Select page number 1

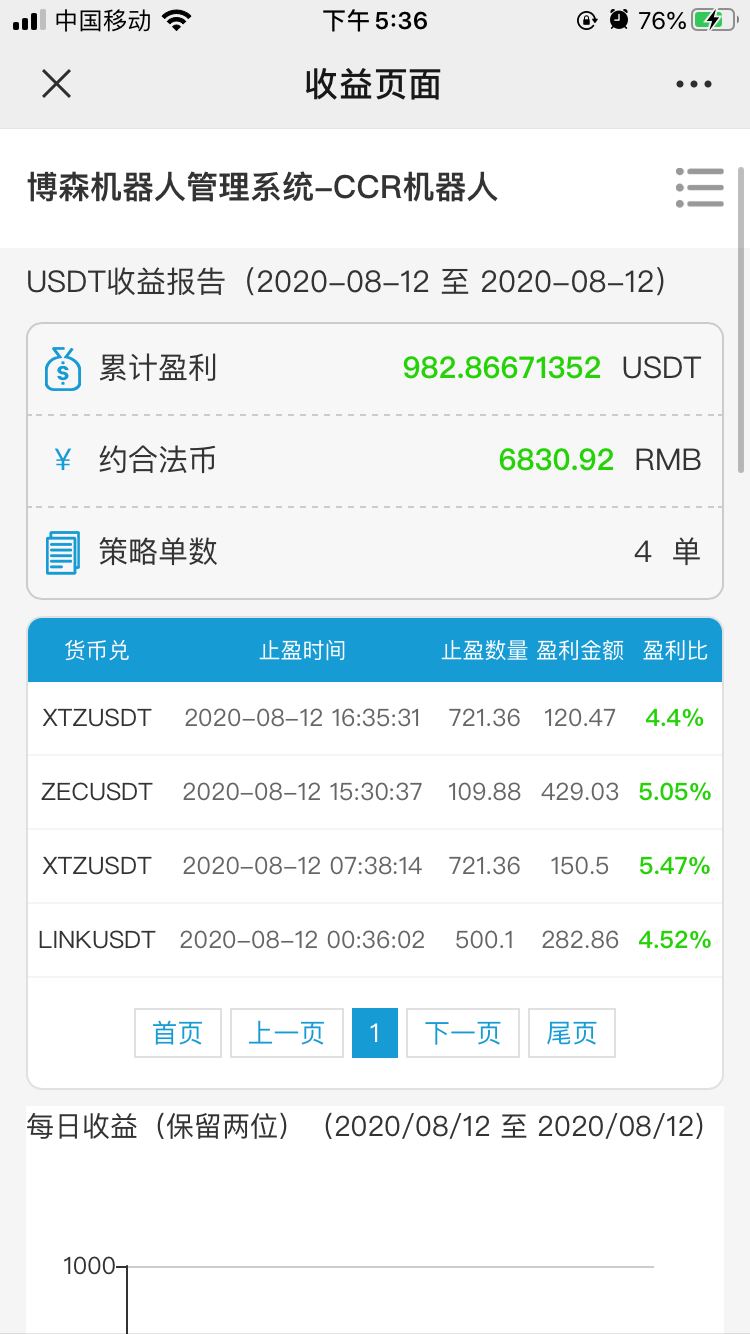coord(375,1033)
